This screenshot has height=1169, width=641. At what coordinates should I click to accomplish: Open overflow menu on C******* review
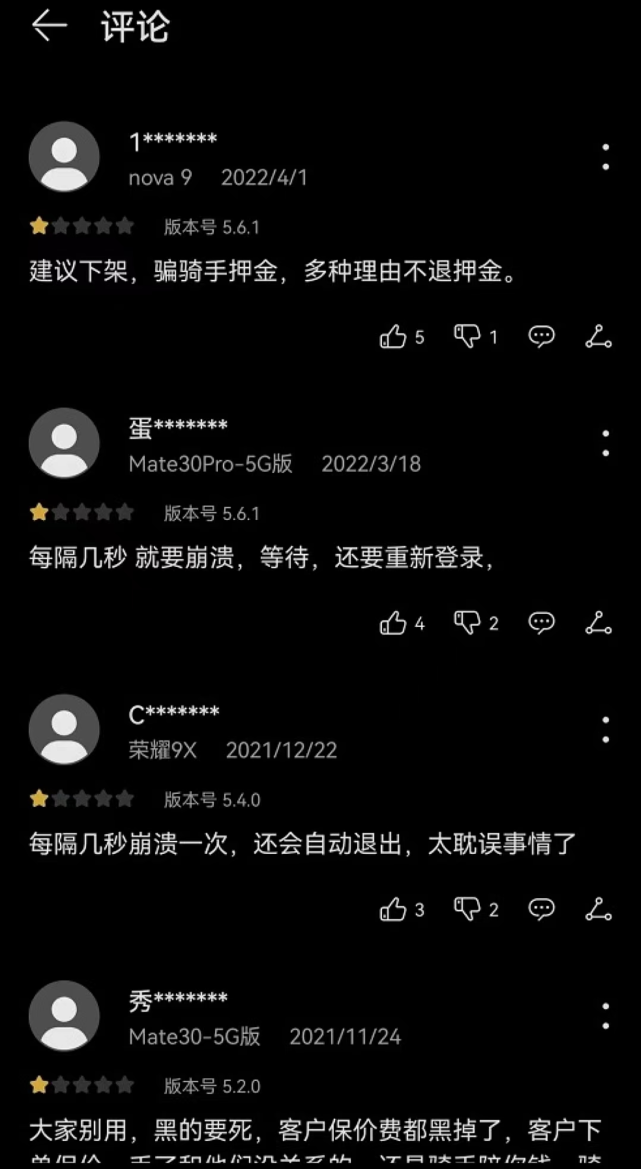605,729
